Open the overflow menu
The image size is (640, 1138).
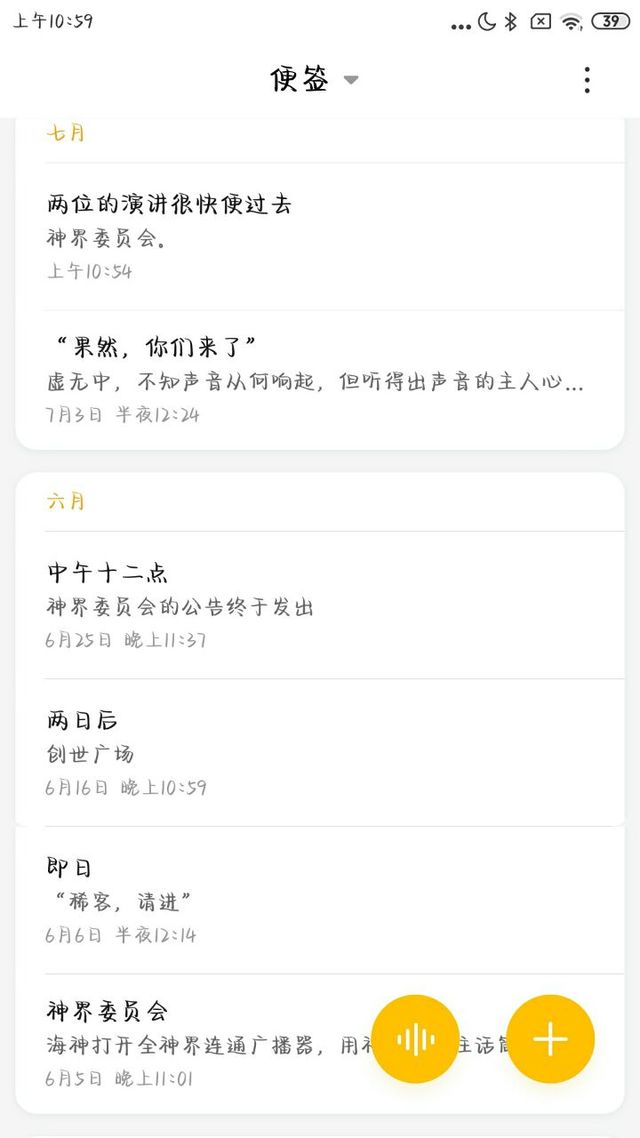pyautogui.click(x=587, y=80)
